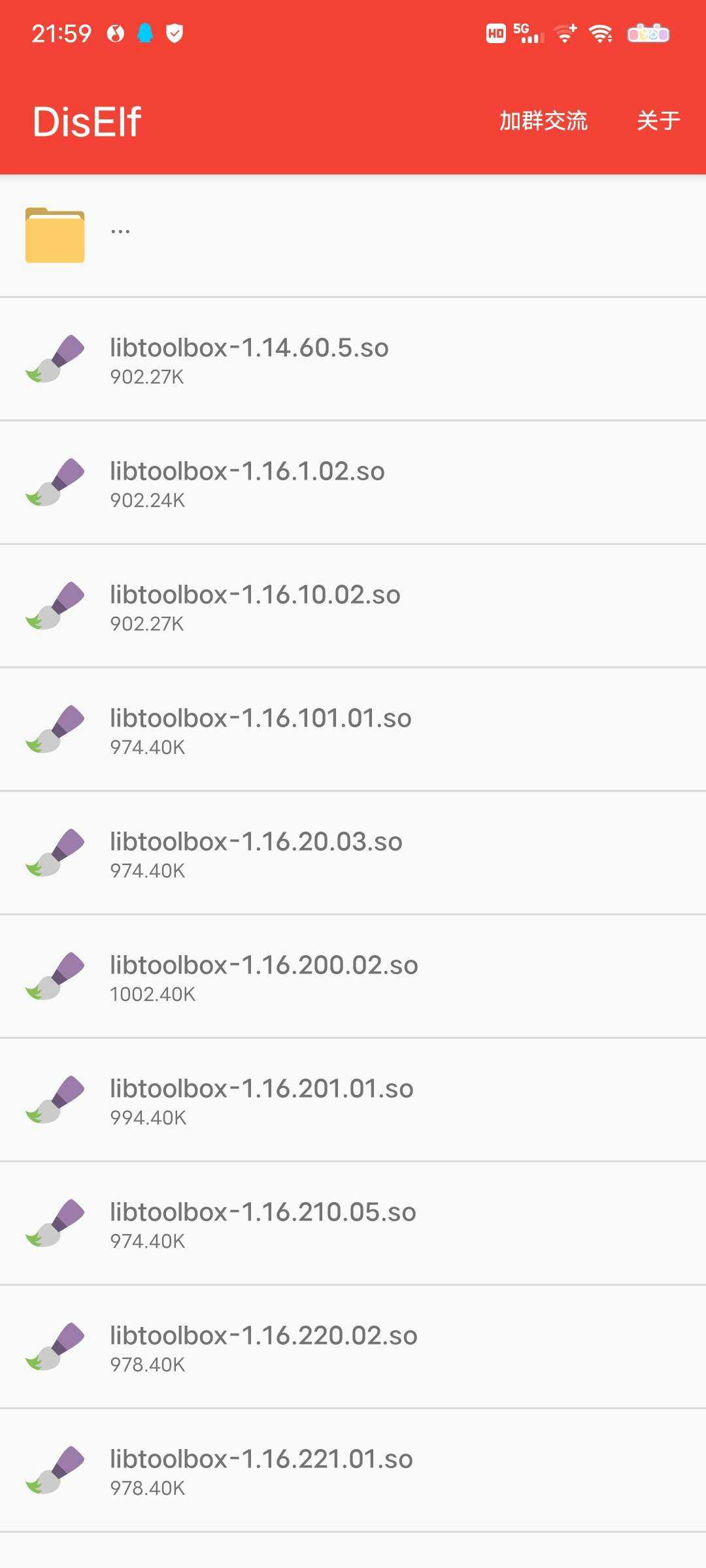Viewport: 706px width, 1568px height.
Task: Open libtoolbox-1.16.10.02.so
Action: tap(353, 606)
